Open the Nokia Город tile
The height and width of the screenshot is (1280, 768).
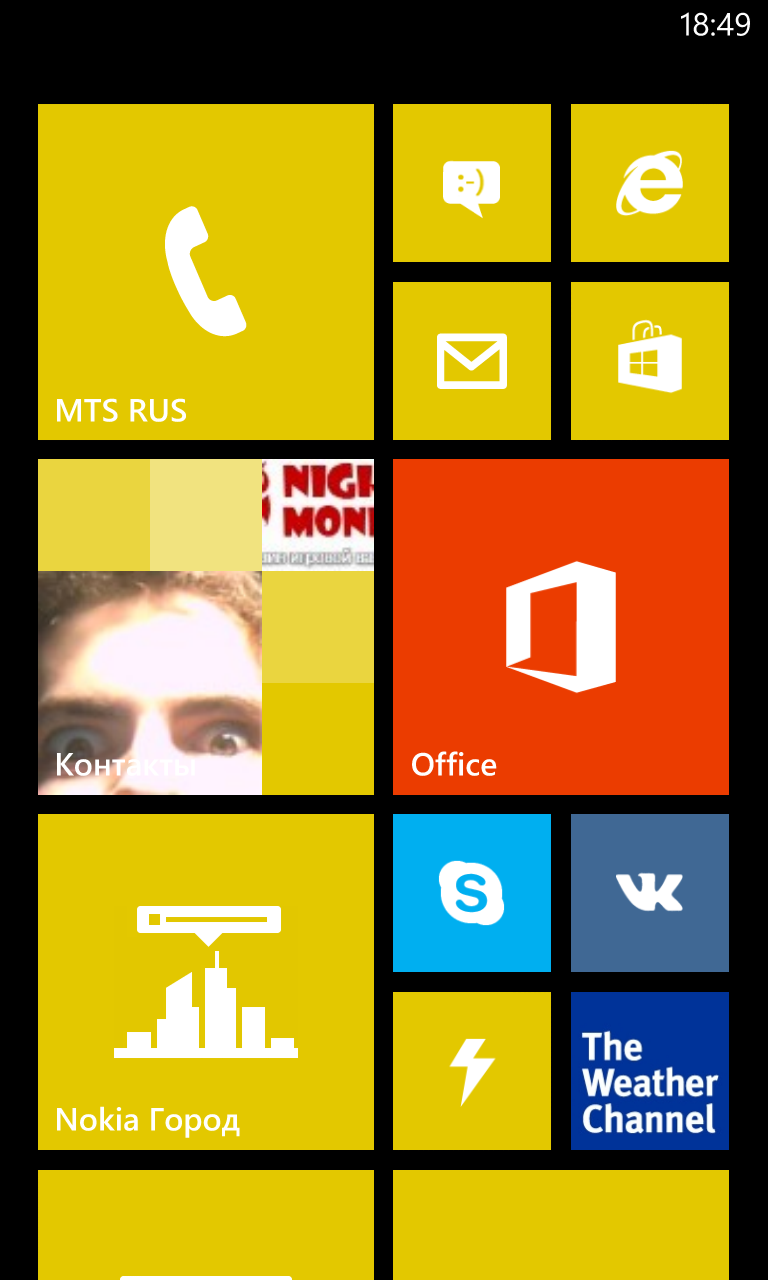coord(206,982)
